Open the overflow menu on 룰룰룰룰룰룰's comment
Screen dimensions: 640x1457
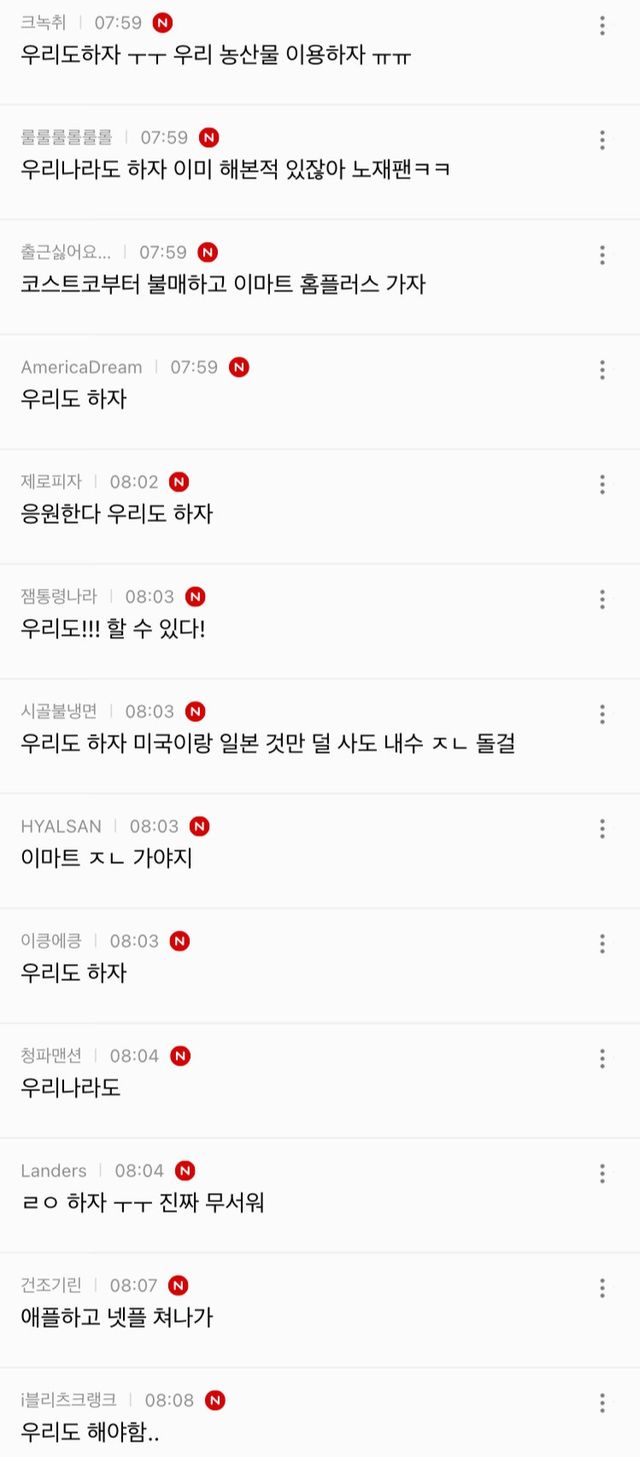tap(602, 140)
